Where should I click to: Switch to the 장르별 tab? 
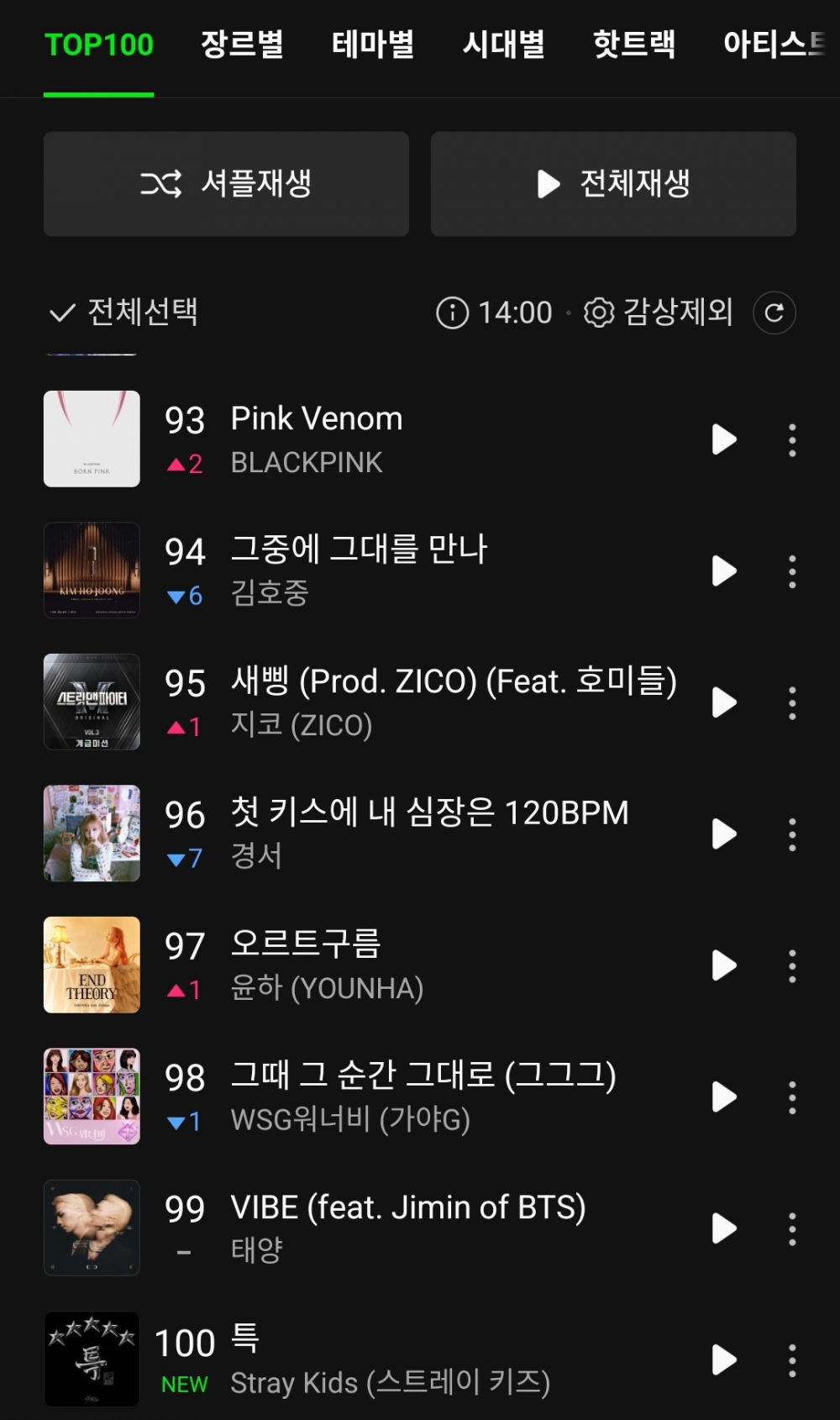tap(242, 44)
